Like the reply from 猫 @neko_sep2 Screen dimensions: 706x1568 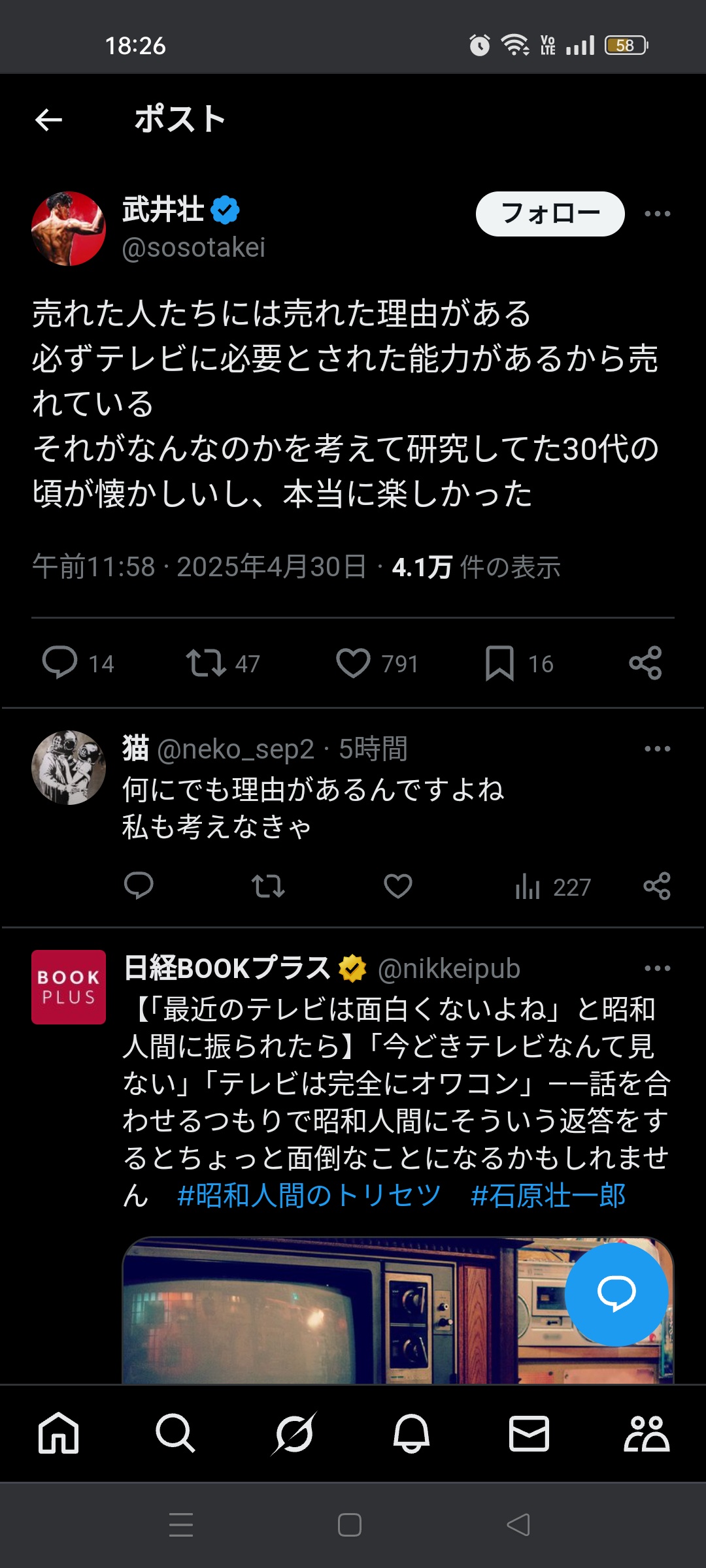(397, 886)
